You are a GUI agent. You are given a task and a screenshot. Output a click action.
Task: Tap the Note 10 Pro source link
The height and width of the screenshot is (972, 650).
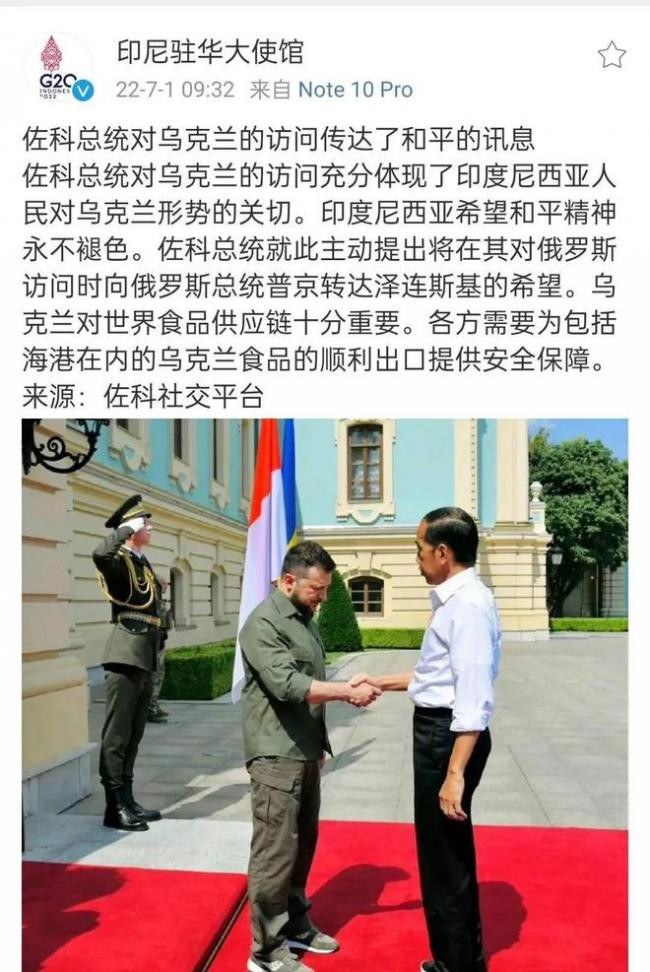(x=355, y=90)
